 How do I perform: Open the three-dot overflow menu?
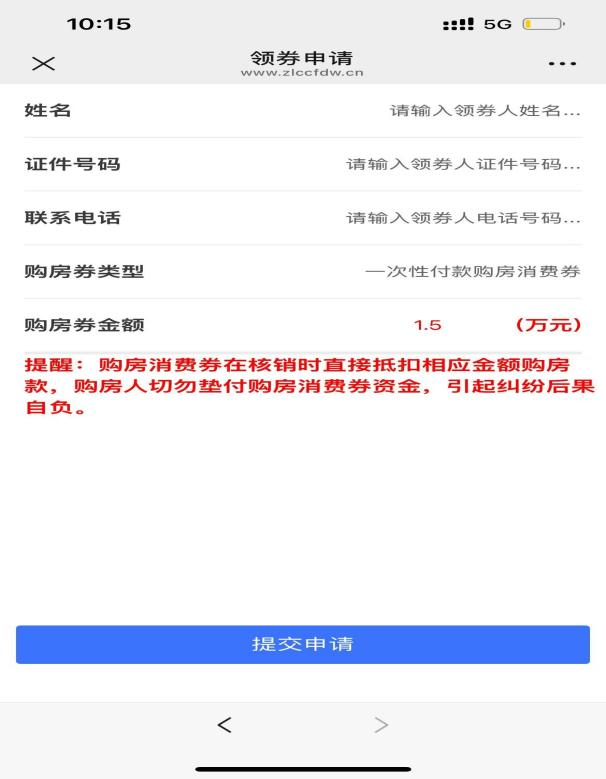click(562, 64)
